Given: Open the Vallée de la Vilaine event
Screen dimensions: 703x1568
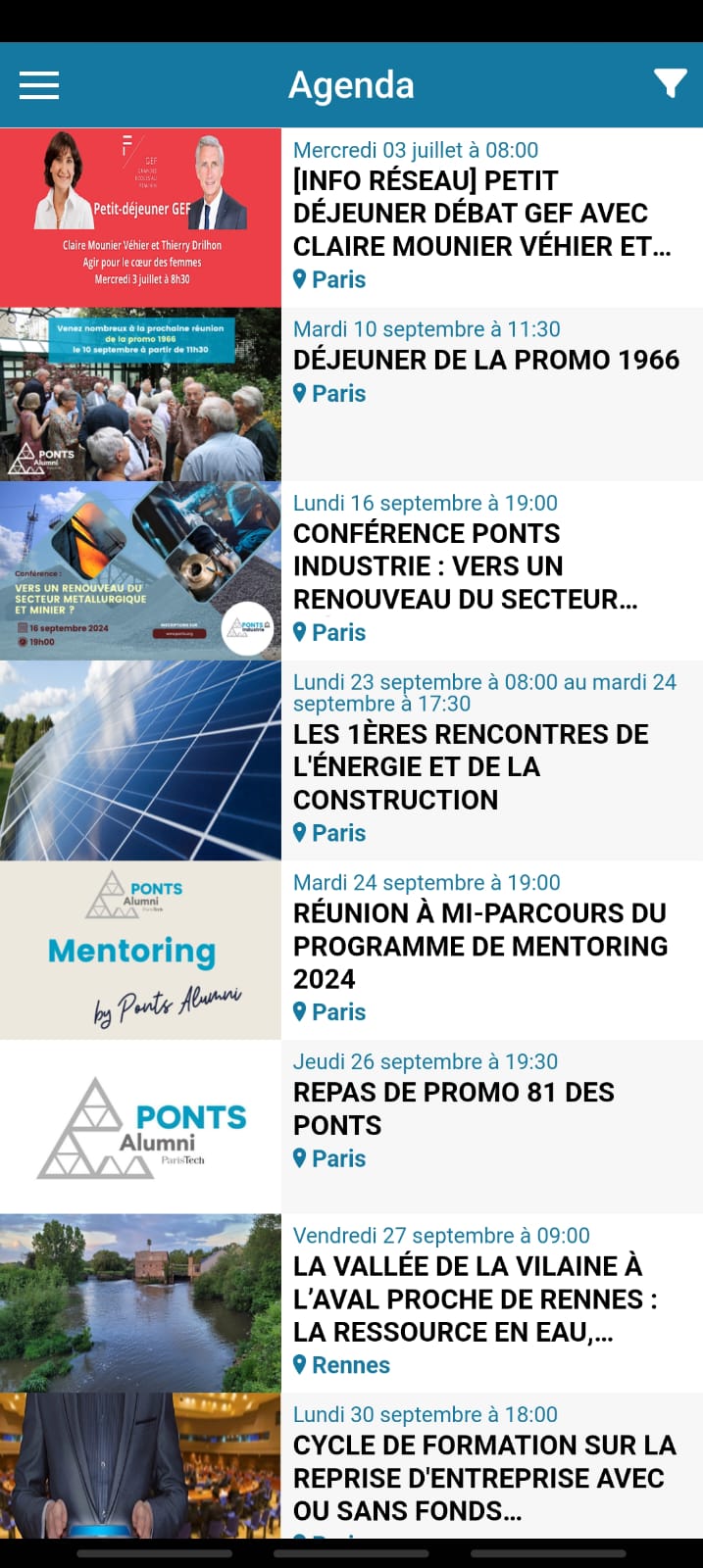Looking at the screenshot, I should (x=476, y=1298).
